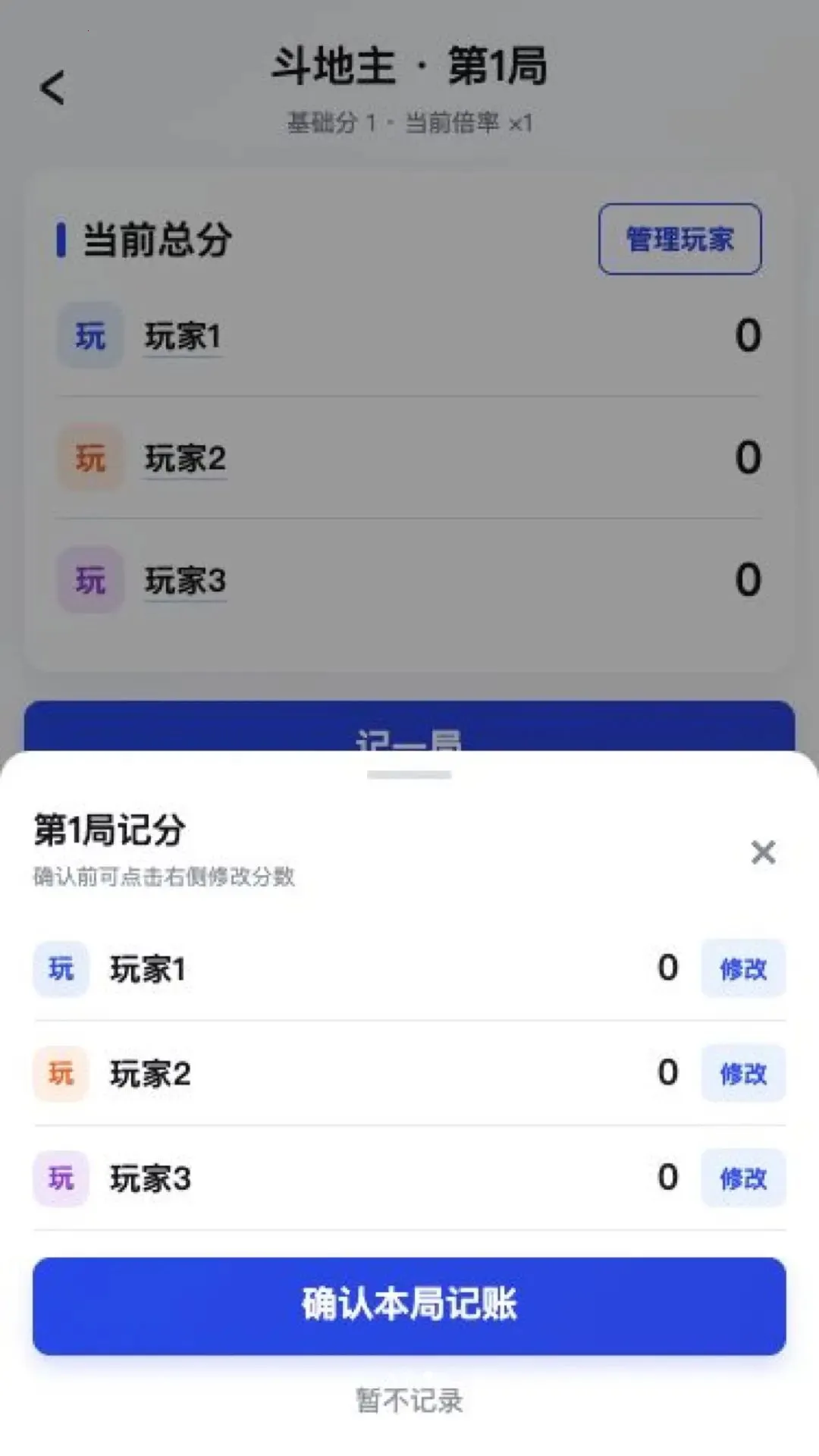Image resolution: width=819 pixels, height=1456 pixels.
Task: Confirm with 确认本局记账 button
Action: tap(409, 1306)
